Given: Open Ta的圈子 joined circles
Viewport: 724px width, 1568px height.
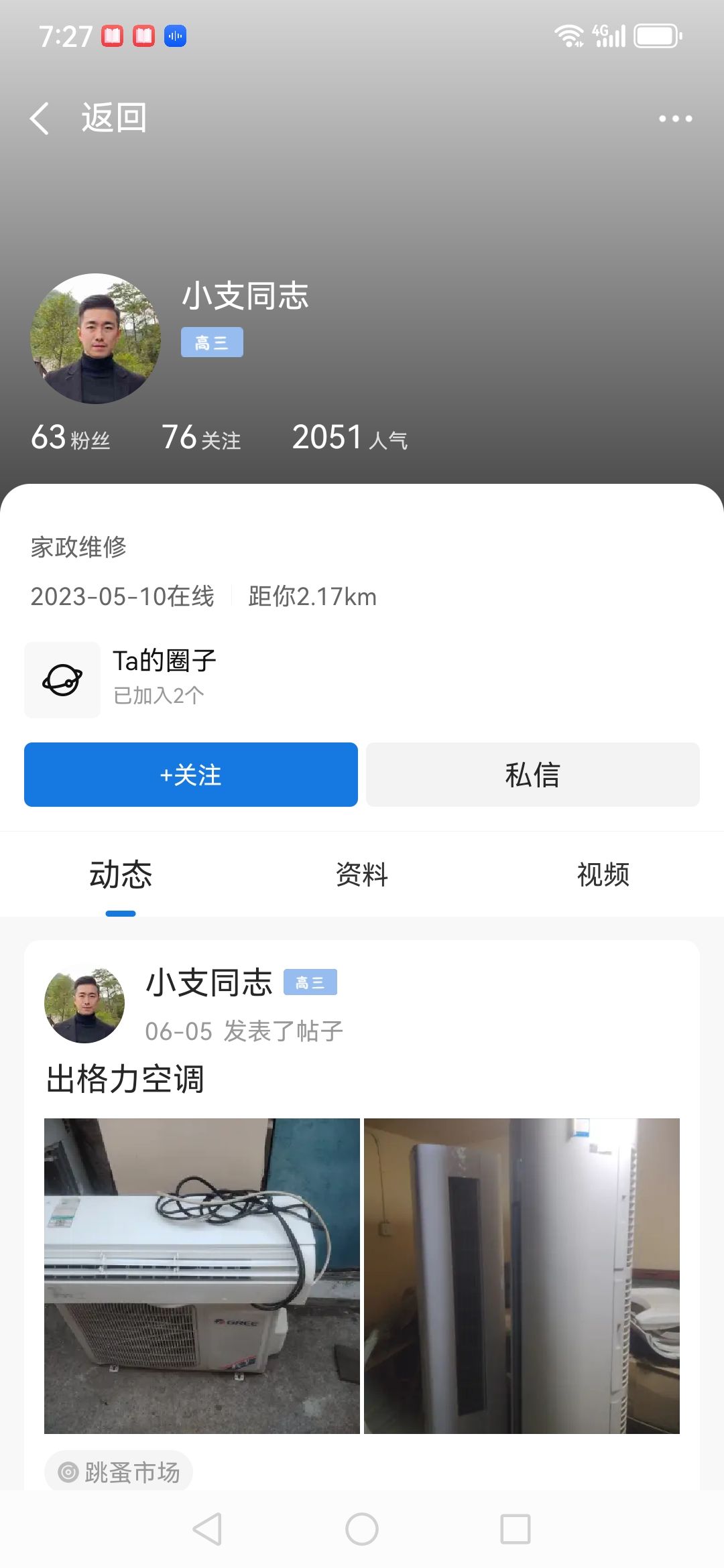Looking at the screenshot, I should pyautogui.click(x=121, y=679).
